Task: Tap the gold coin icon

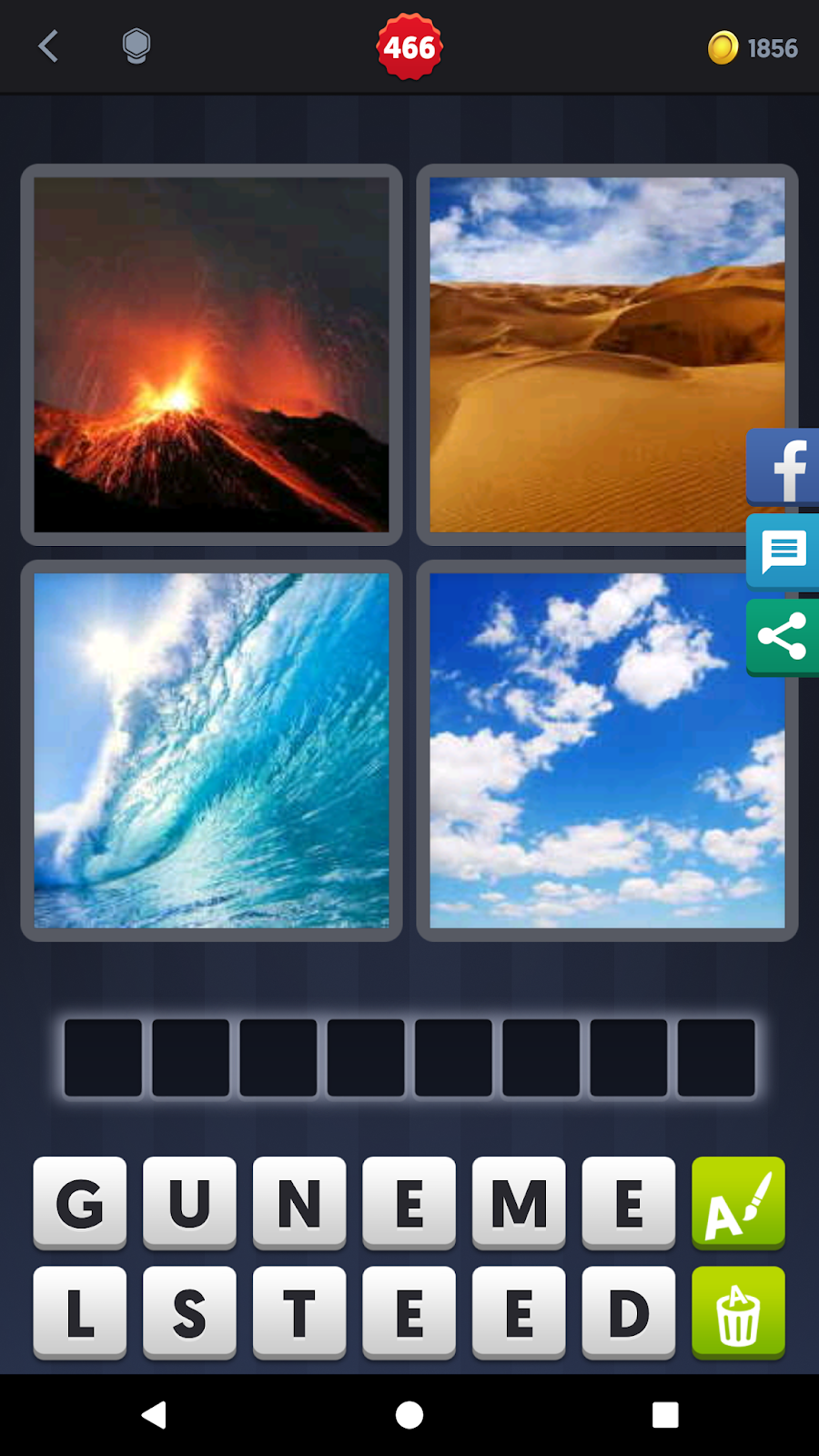Action: coord(723,46)
